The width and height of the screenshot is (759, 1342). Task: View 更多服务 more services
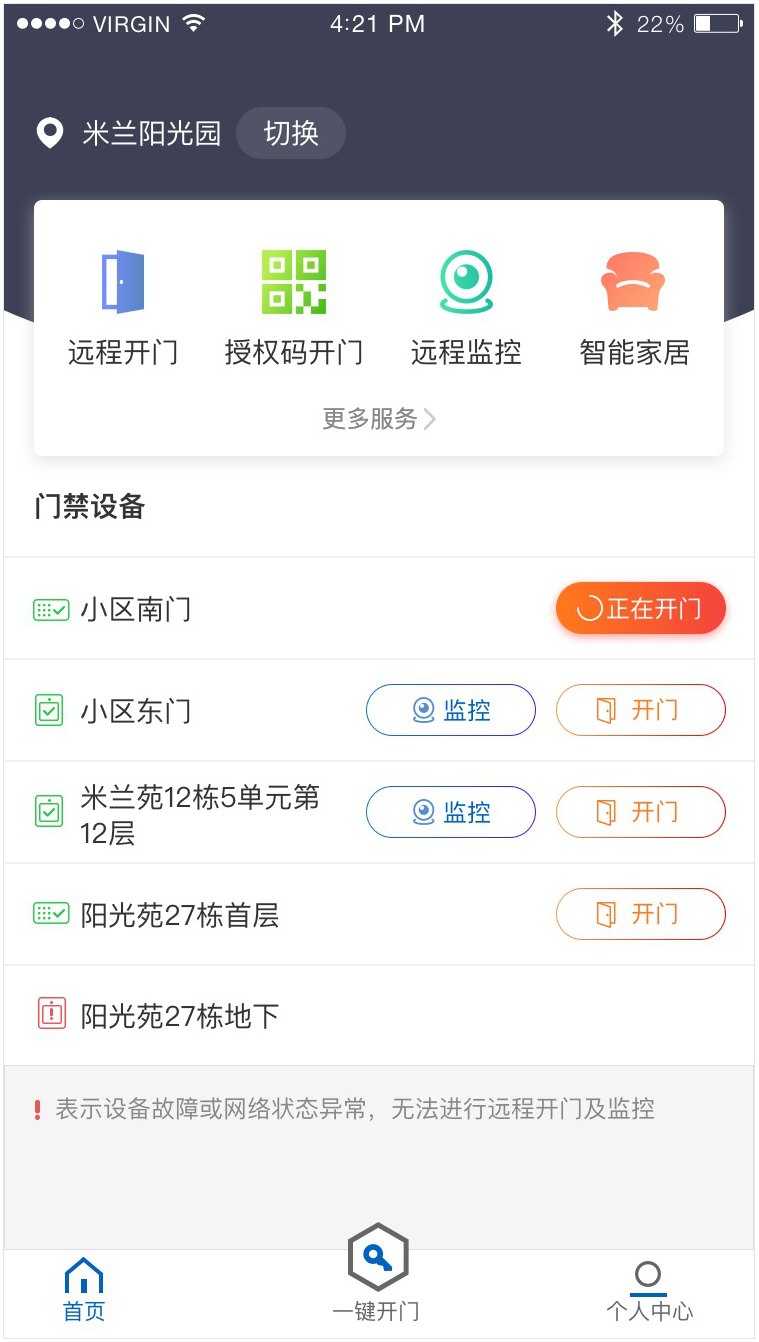pos(378,418)
